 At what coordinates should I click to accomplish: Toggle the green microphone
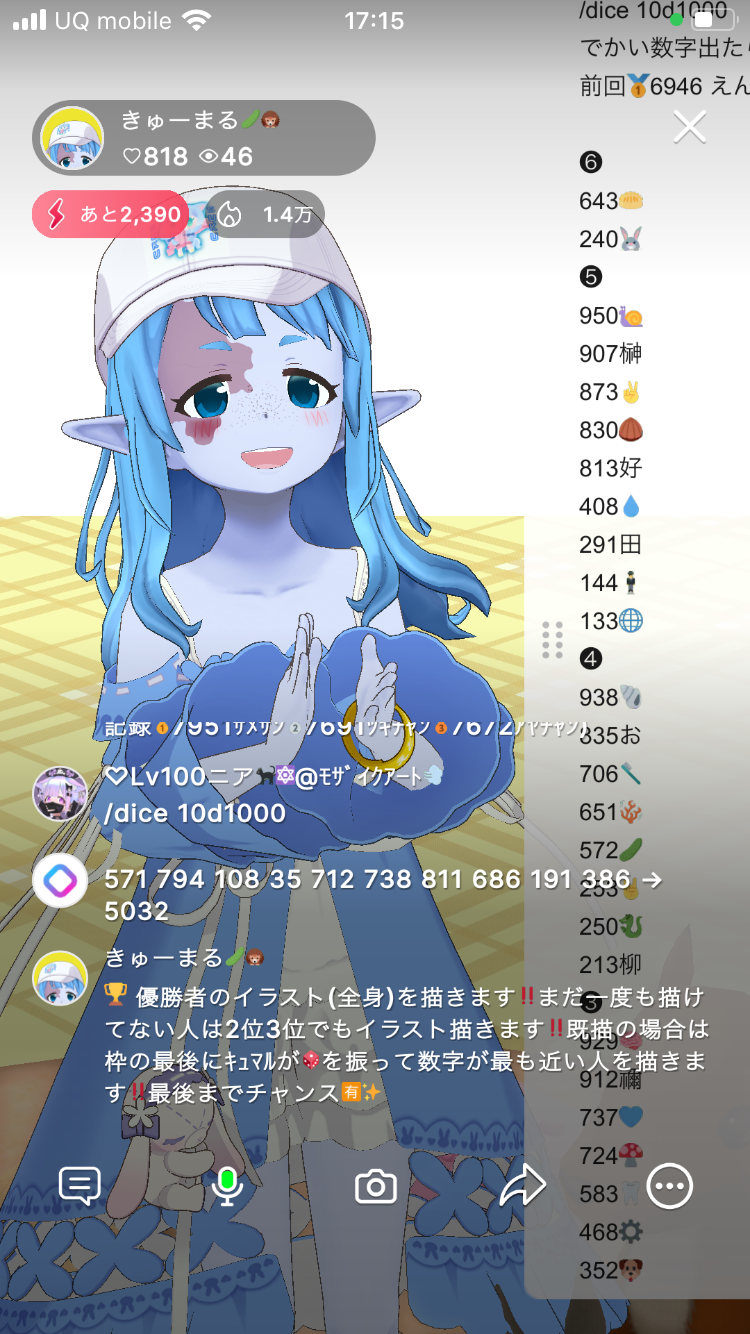[x=228, y=1186]
